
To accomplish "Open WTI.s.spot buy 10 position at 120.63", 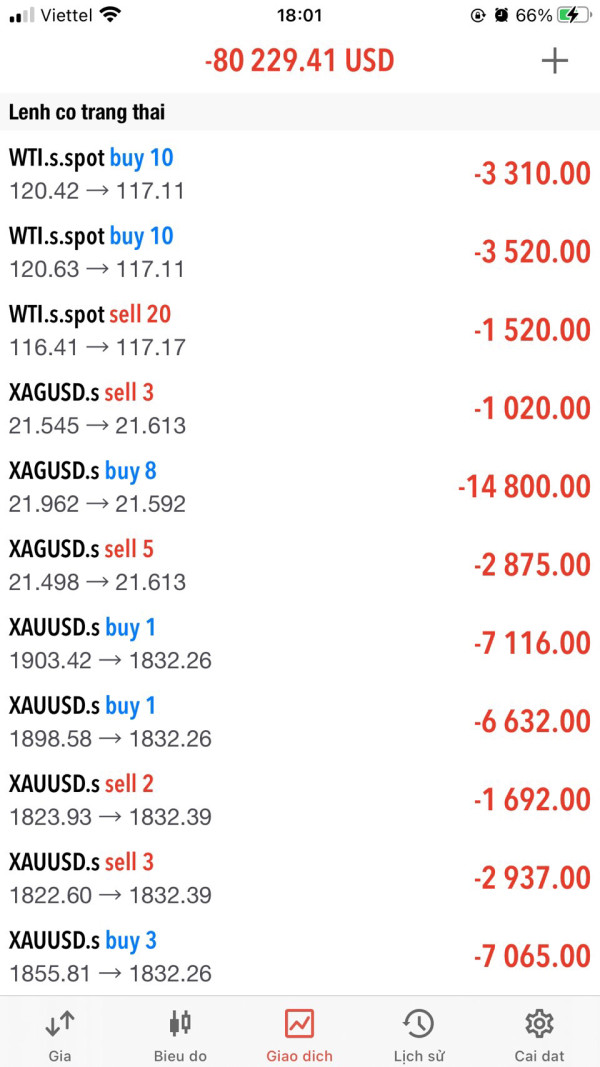I will [x=300, y=251].
